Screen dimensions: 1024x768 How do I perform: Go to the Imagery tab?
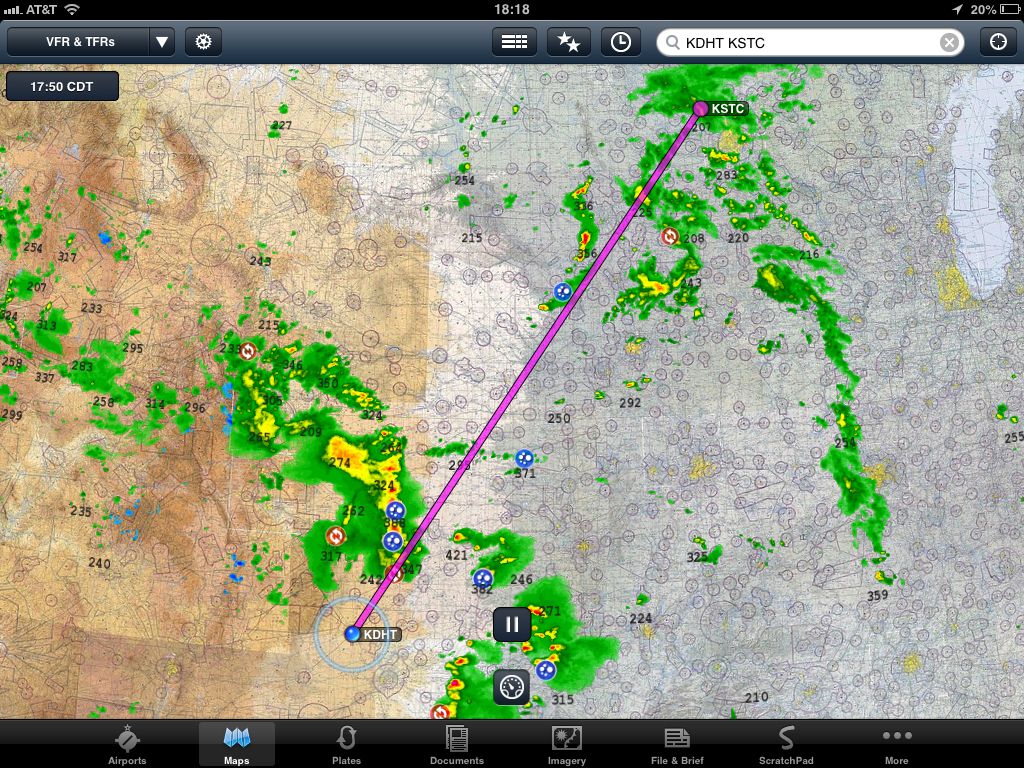click(567, 745)
